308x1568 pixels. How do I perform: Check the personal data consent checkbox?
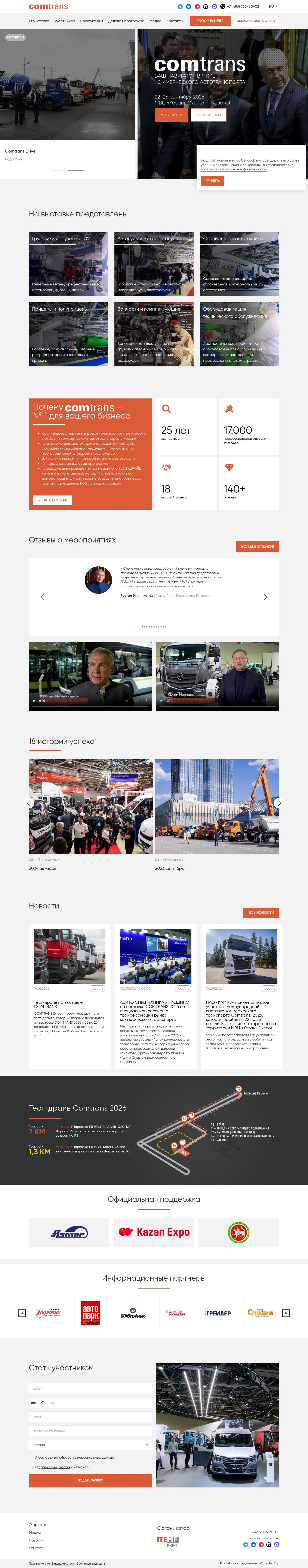tap(31, 1458)
